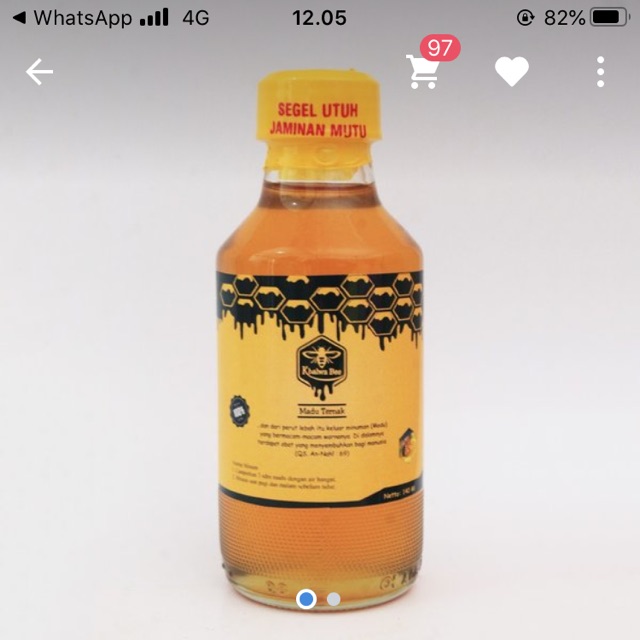640x640 pixels.
Task: Open the honey bottle product image
Action: pyautogui.click(x=318, y=340)
